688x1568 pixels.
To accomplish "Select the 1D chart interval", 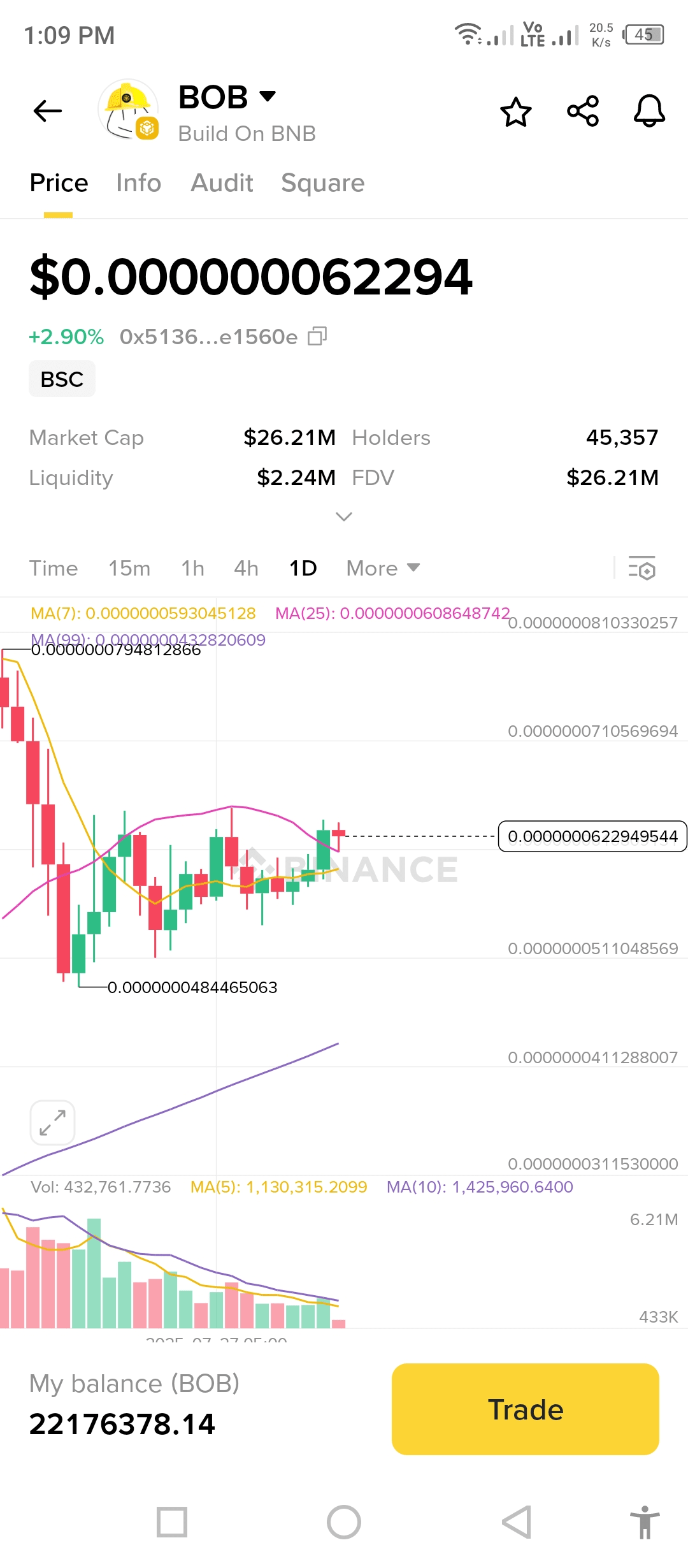I will pyautogui.click(x=303, y=568).
